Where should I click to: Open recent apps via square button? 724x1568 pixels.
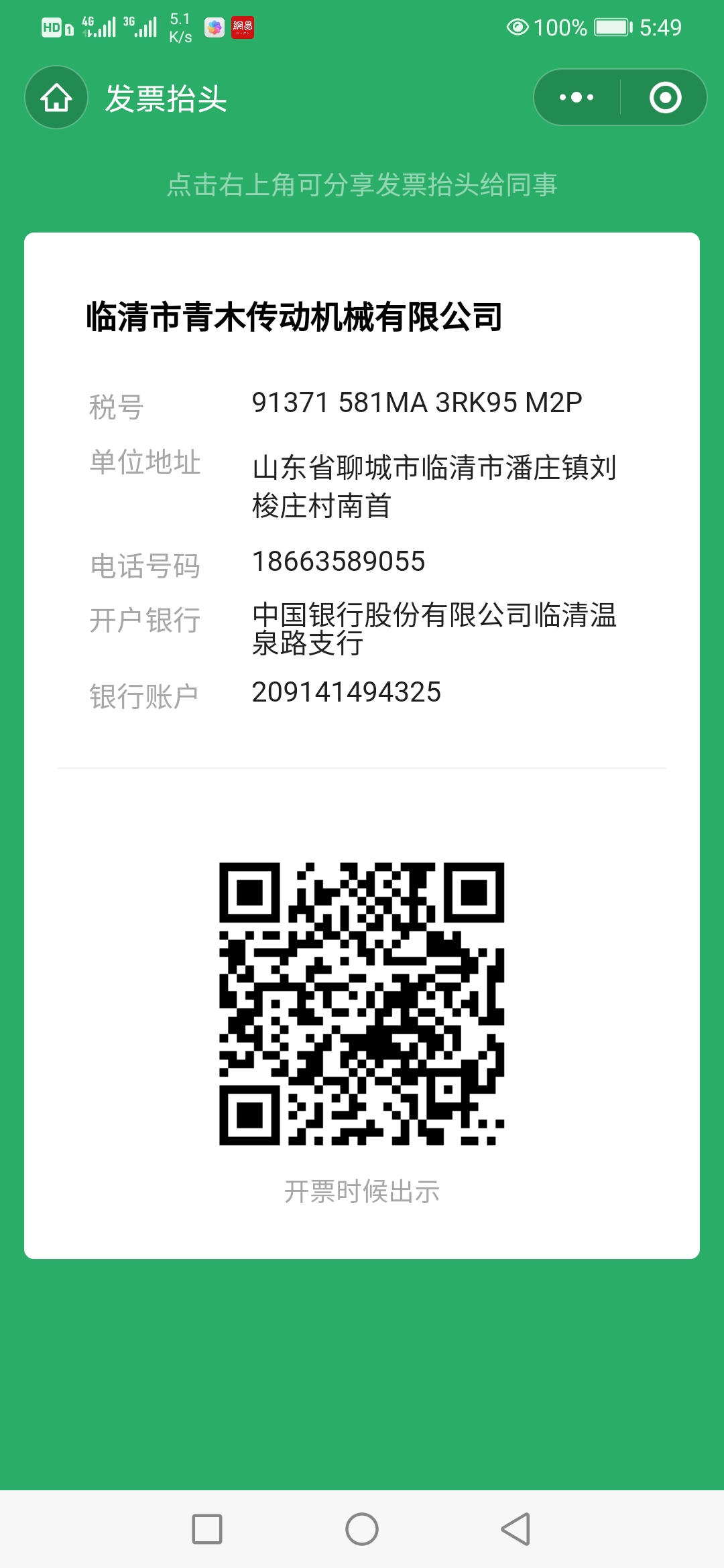click(x=207, y=1529)
